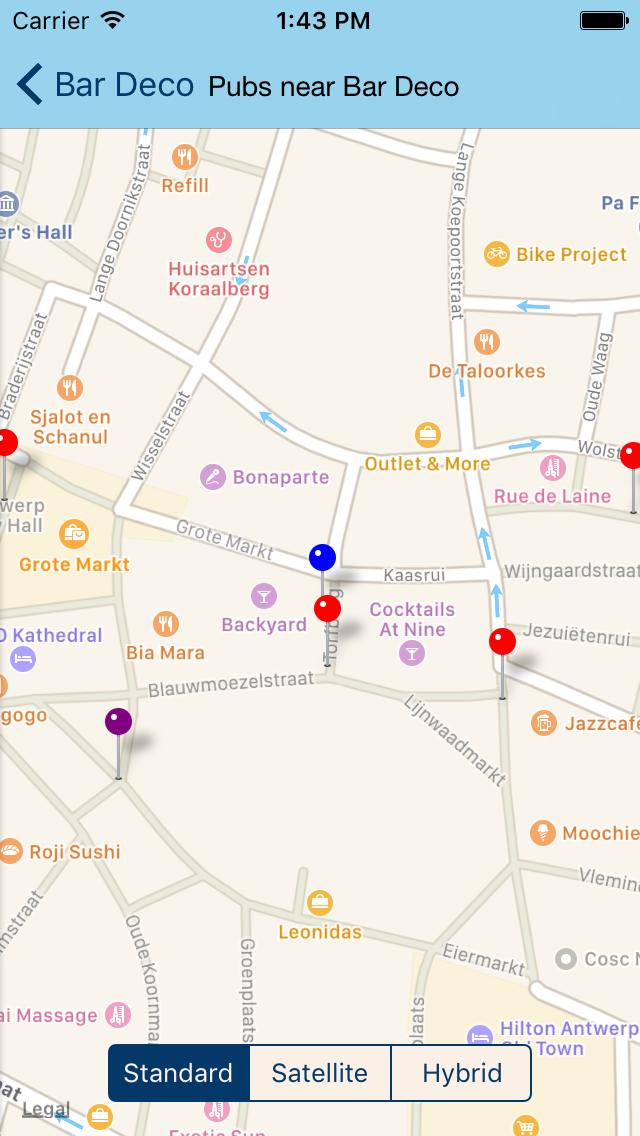The width and height of the screenshot is (640, 1136).
Task: Tap the purple map pin
Action: [x=118, y=721]
